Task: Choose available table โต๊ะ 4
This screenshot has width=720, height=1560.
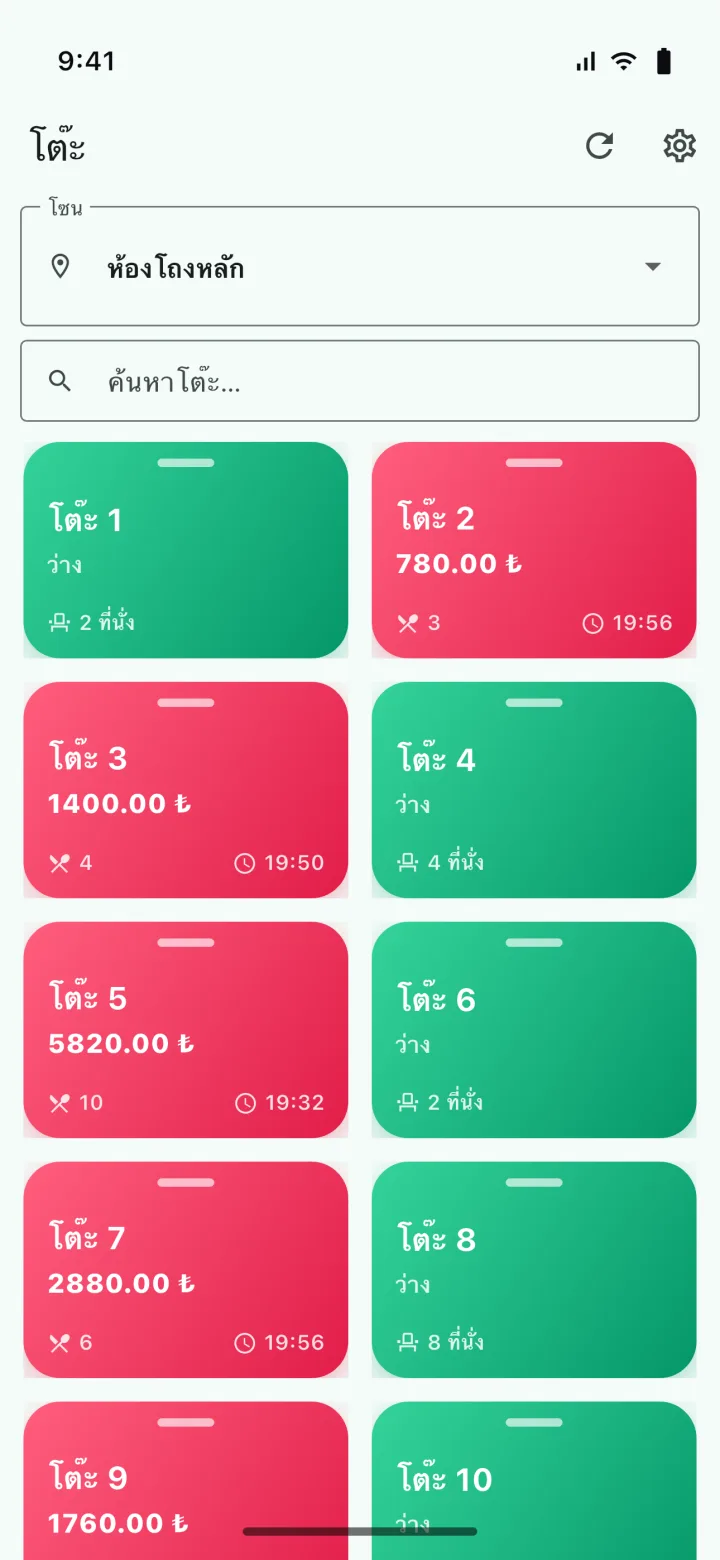Action: [534, 790]
